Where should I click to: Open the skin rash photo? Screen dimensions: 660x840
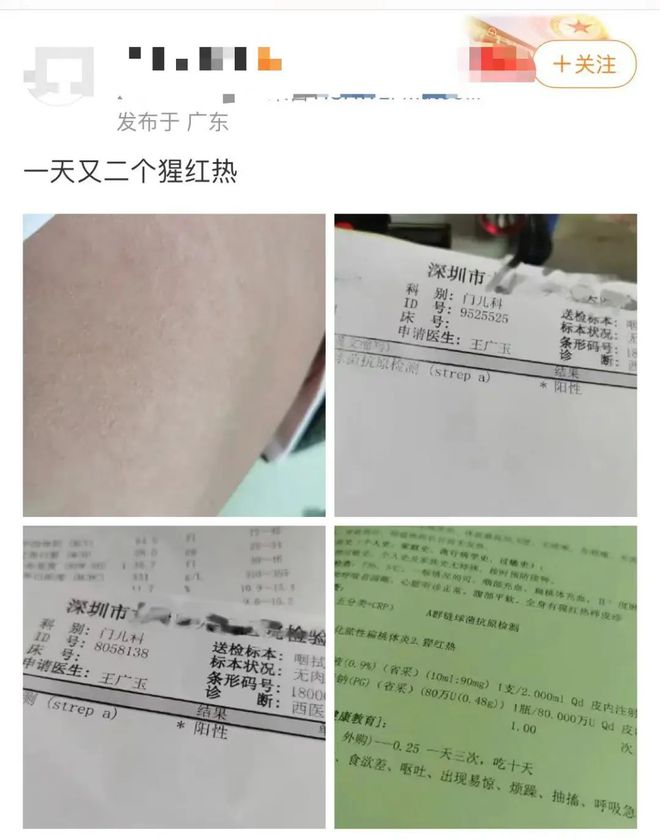click(174, 365)
